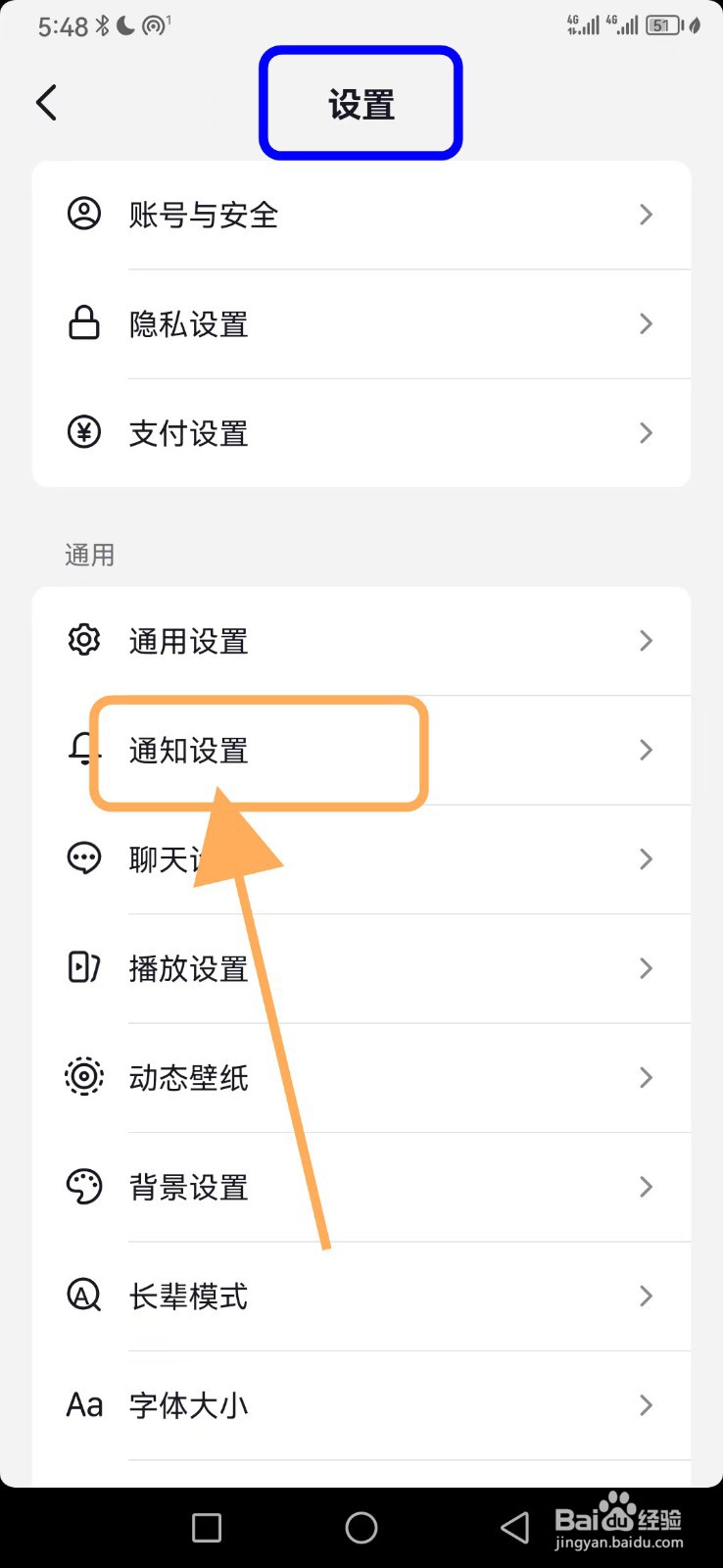This screenshot has width=723, height=1568.
Task: Click the playback device icon for 播放设置
Action: 83,968
